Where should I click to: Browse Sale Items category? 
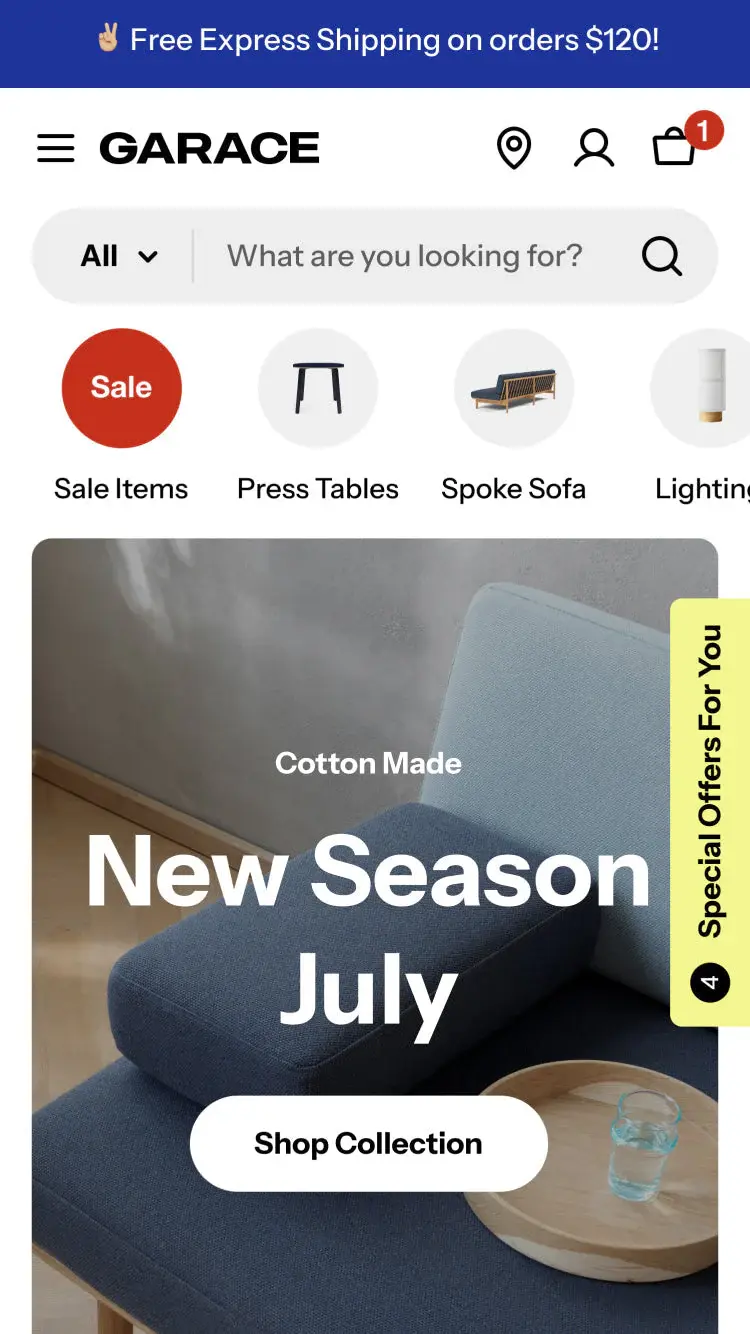point(121,388)
